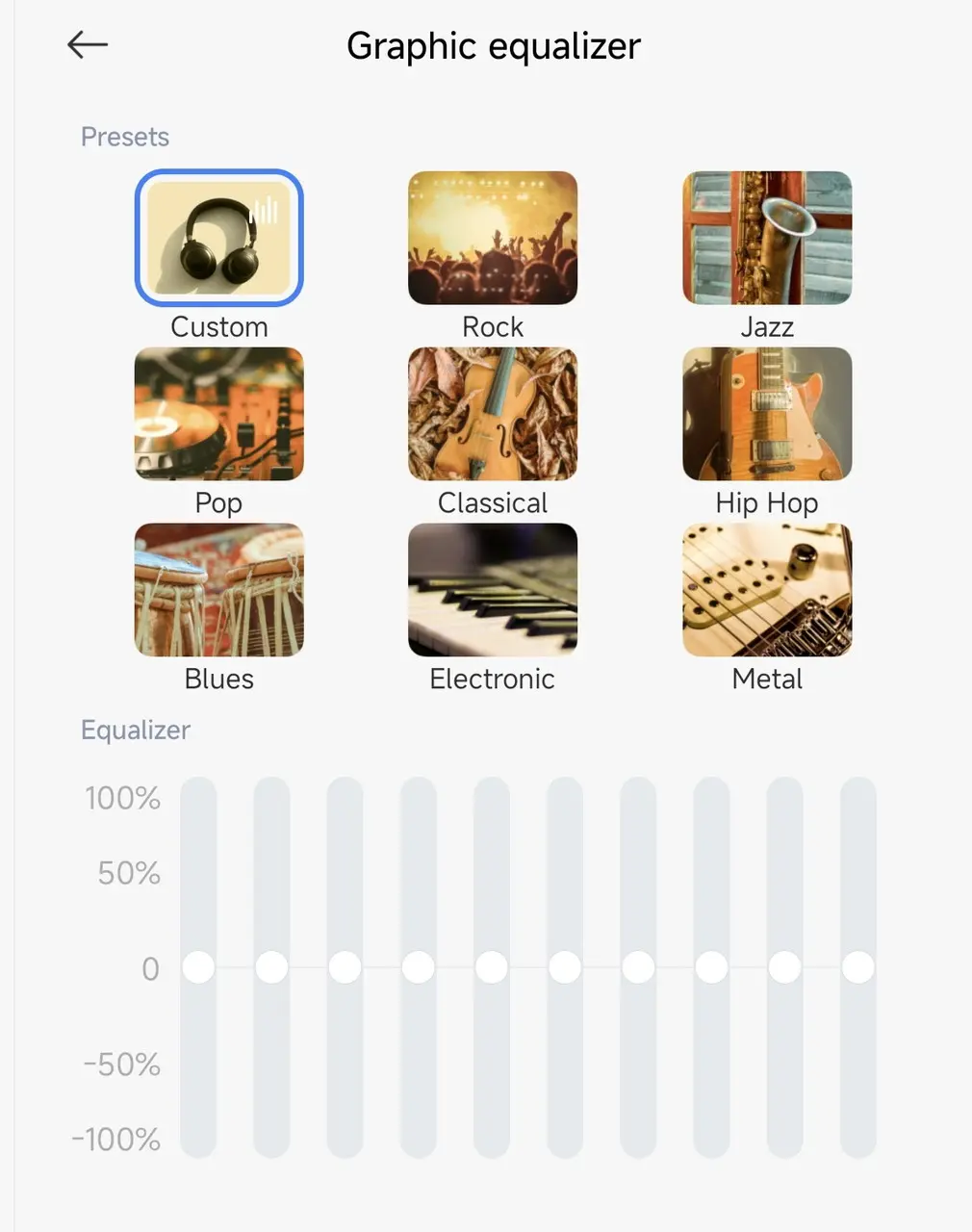Apply the Blues preset
The width and height of the screenshot is (972, 1232).
[219, 590]
